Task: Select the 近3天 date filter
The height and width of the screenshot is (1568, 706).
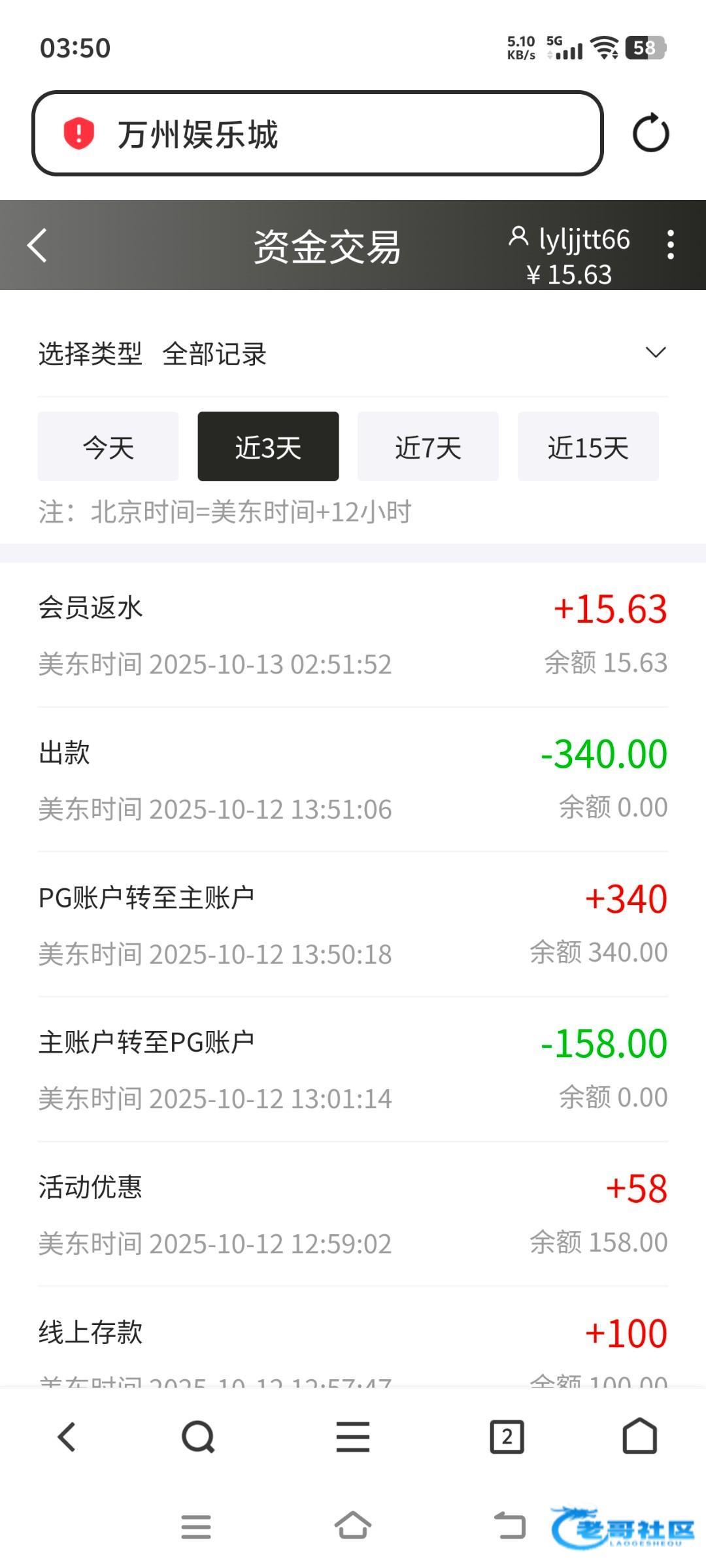Action: 268,447
